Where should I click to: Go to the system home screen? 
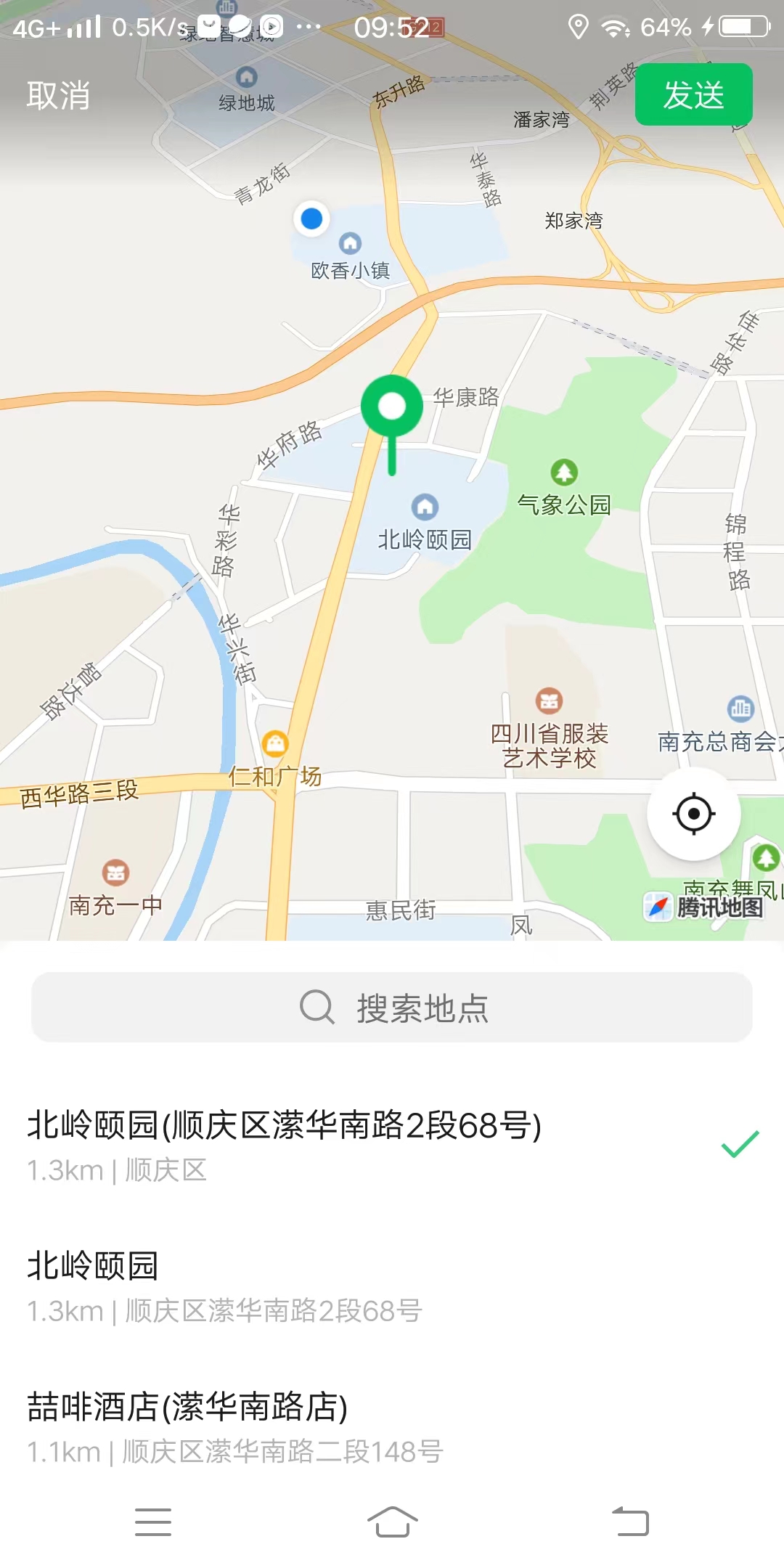(392, 1522)
